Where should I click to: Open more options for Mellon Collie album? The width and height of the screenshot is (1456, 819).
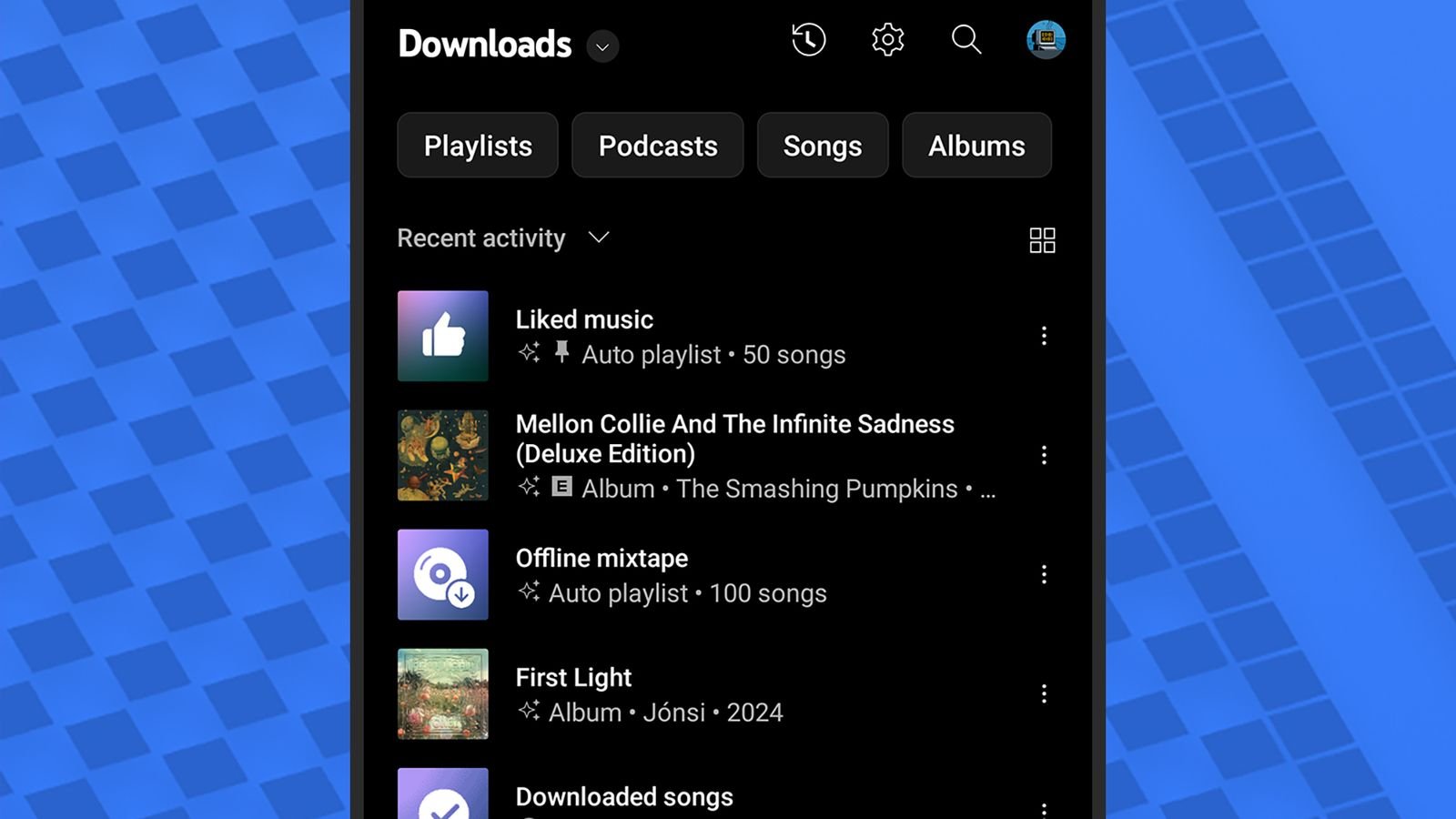1044,455
